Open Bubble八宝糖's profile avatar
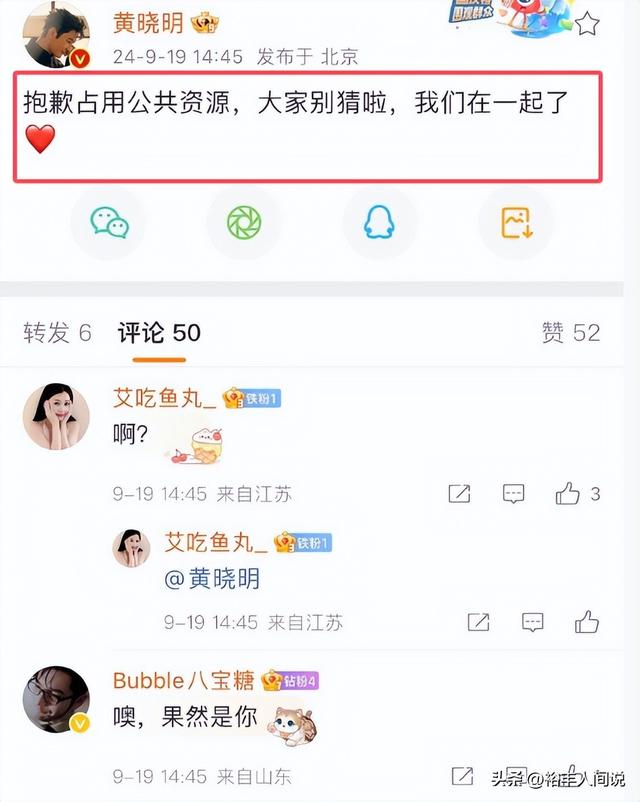Viewport: 640px width, 802px height. (x=56, y=699)
